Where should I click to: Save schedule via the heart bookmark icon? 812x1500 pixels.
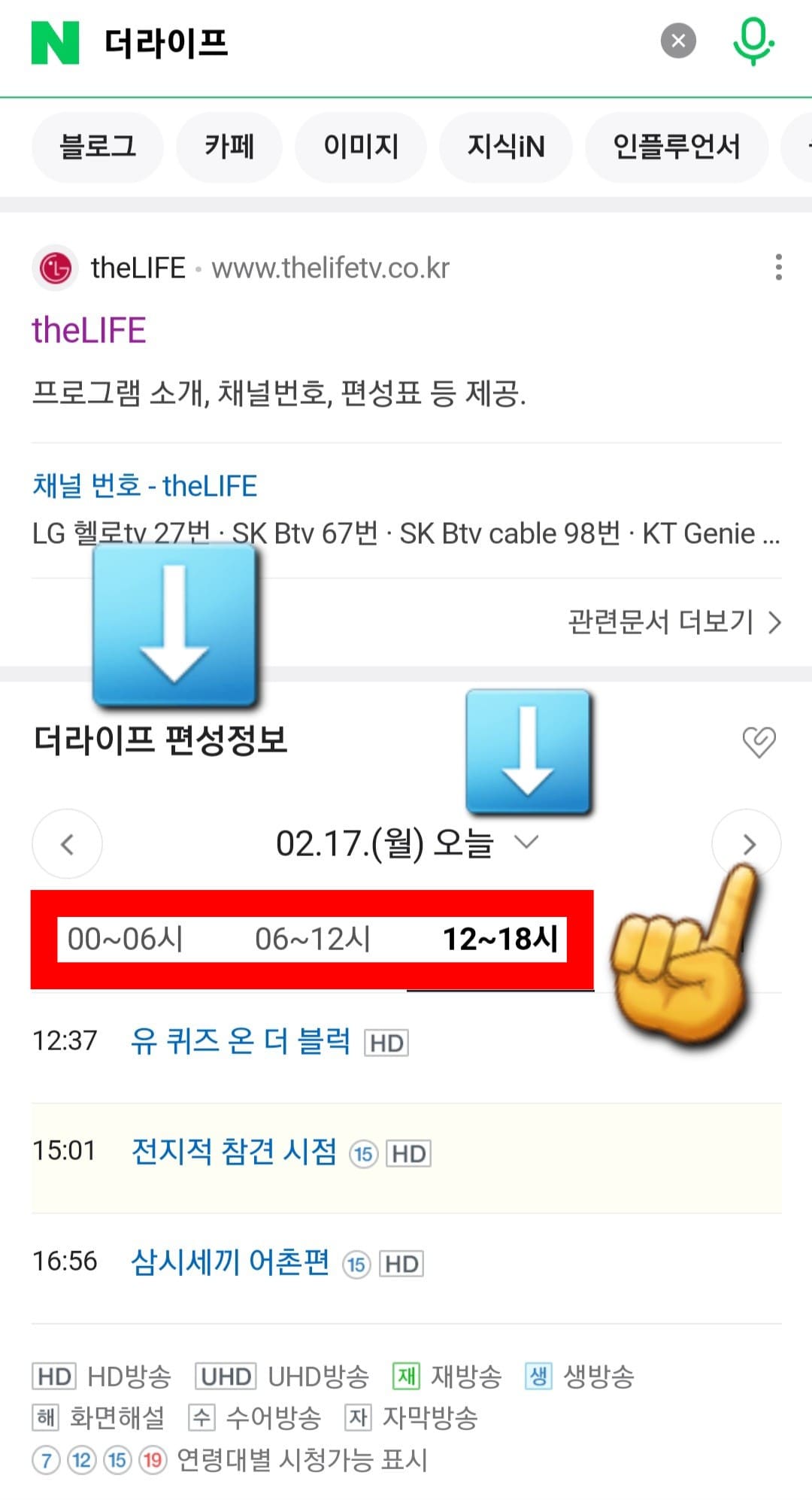click(x=758, y=741)
